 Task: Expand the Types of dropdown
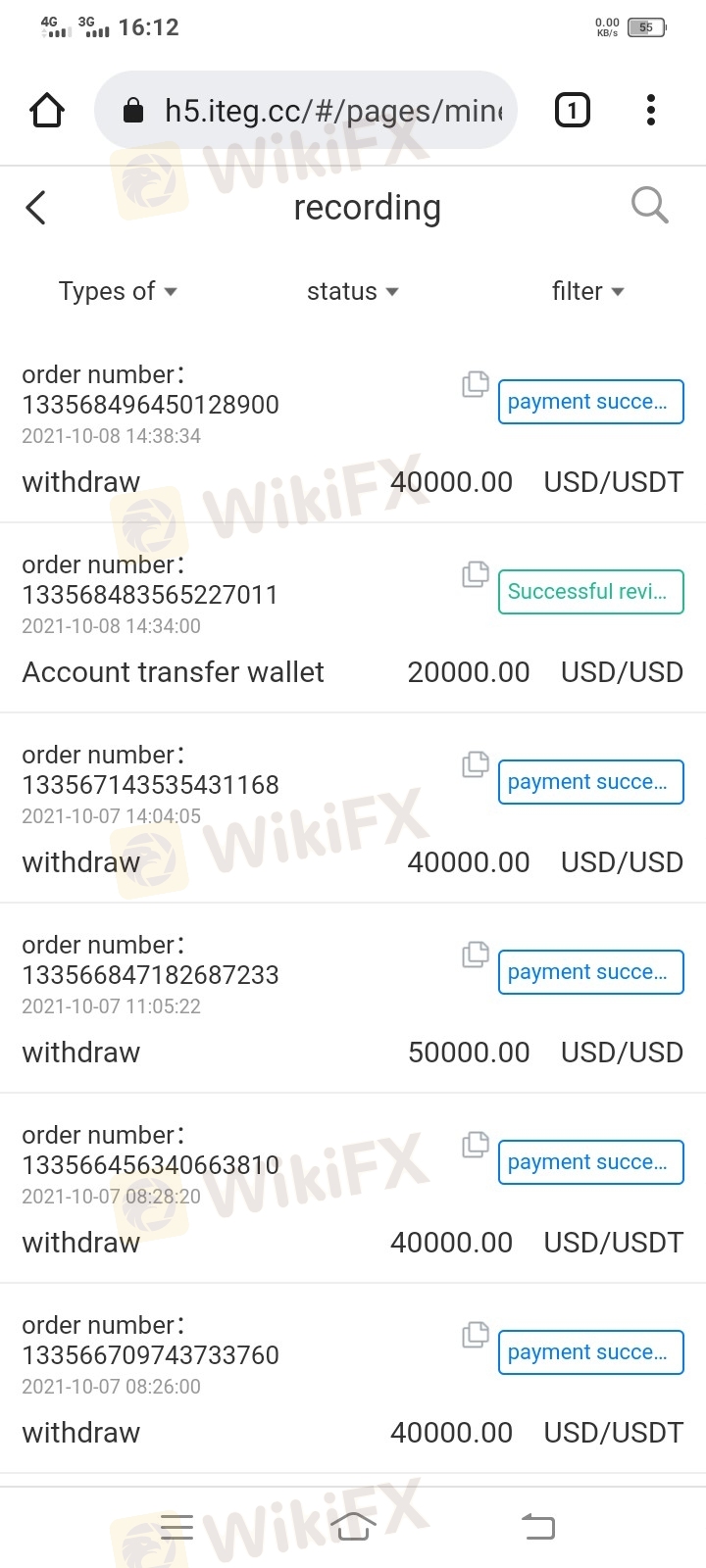(x=118, y=291)
